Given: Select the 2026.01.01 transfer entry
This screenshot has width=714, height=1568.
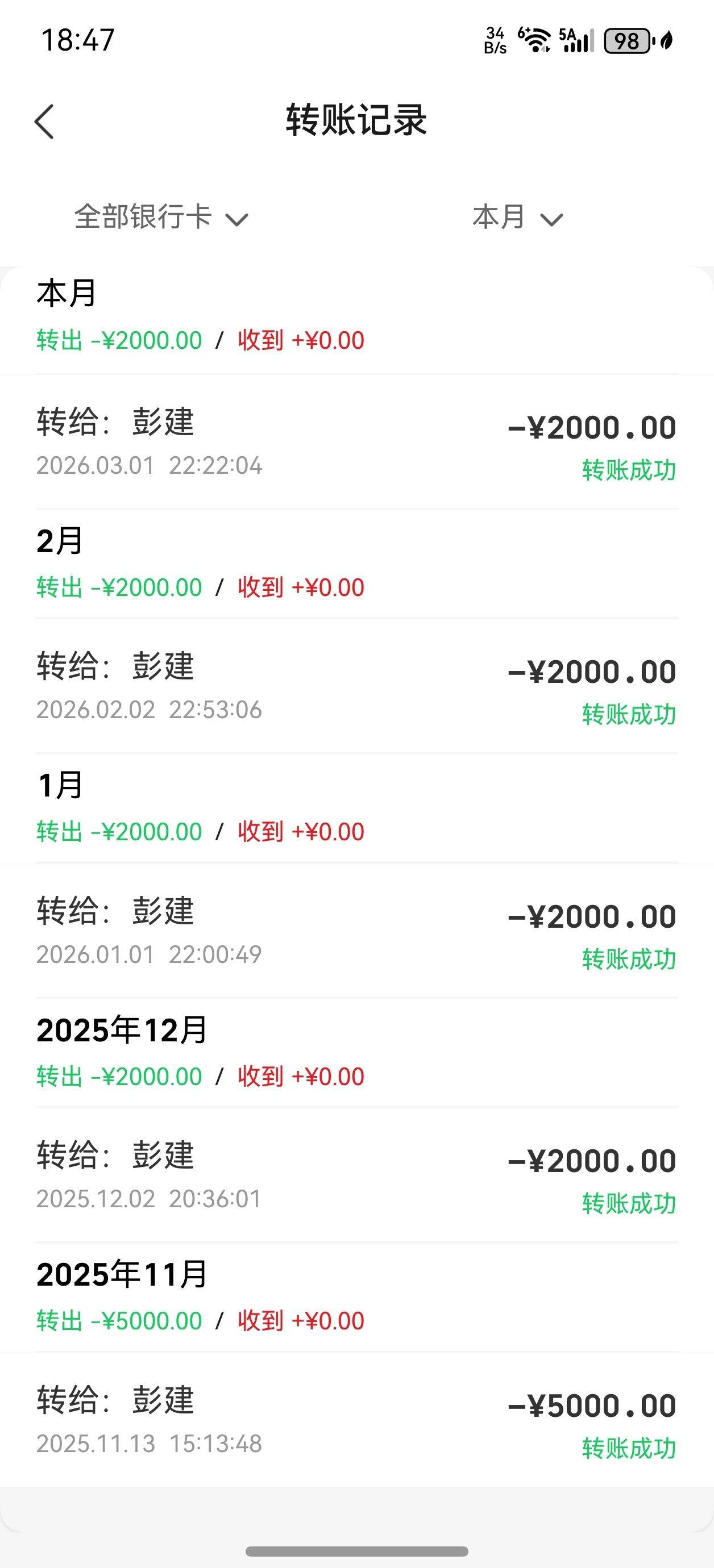Looking at the screenshot, I should [356, 932].
